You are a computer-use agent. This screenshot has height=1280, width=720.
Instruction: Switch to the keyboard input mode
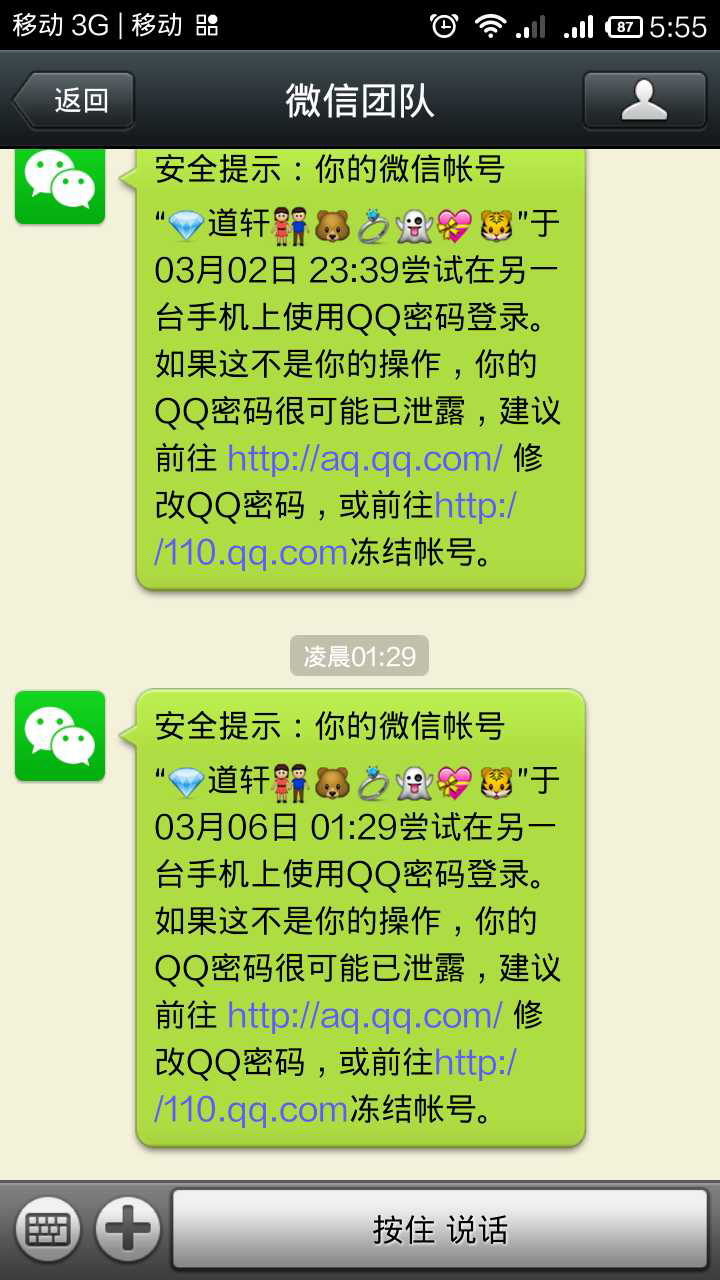pyautogui.click(x=48, y=1228)
